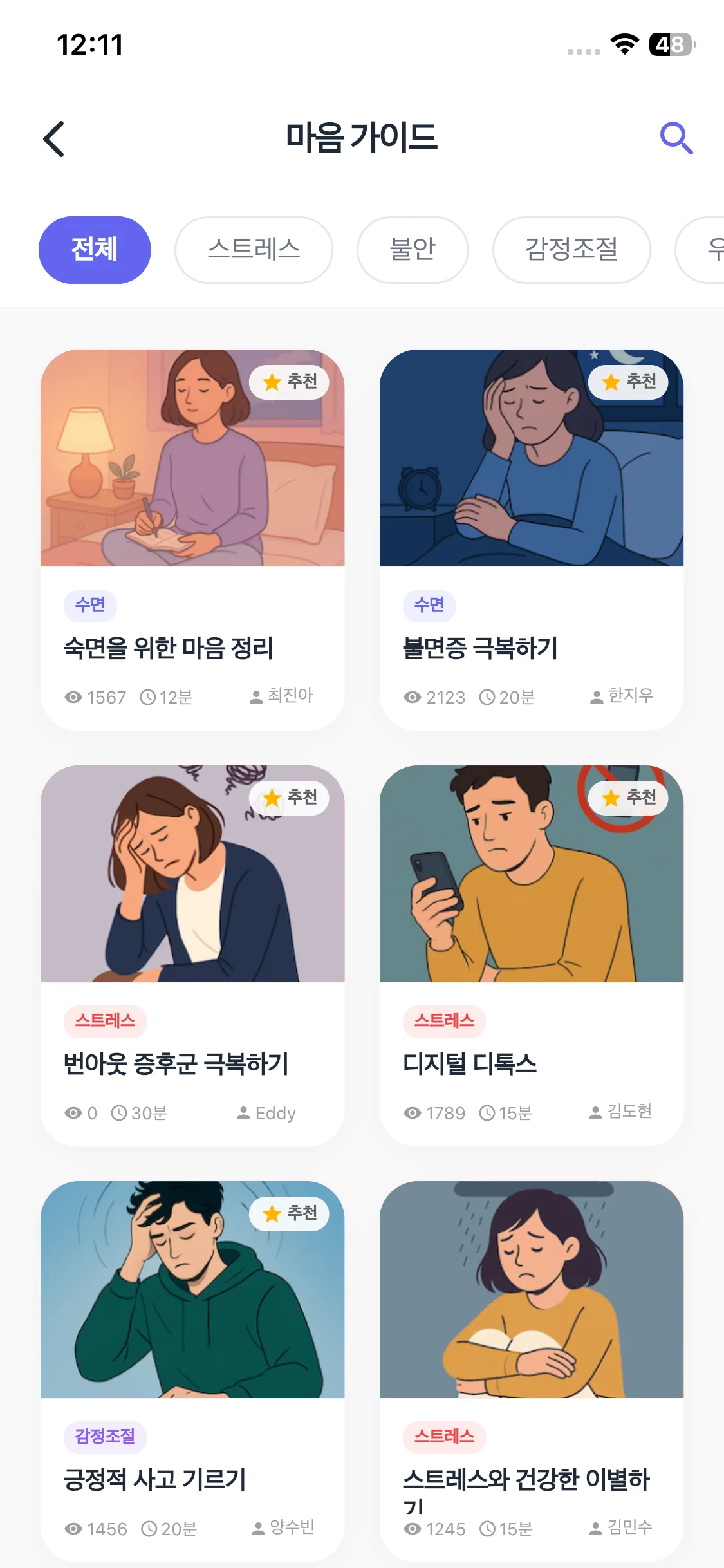Go back using the back arrow
Screen dimensions: 724x1568
[x=54, y=138]
